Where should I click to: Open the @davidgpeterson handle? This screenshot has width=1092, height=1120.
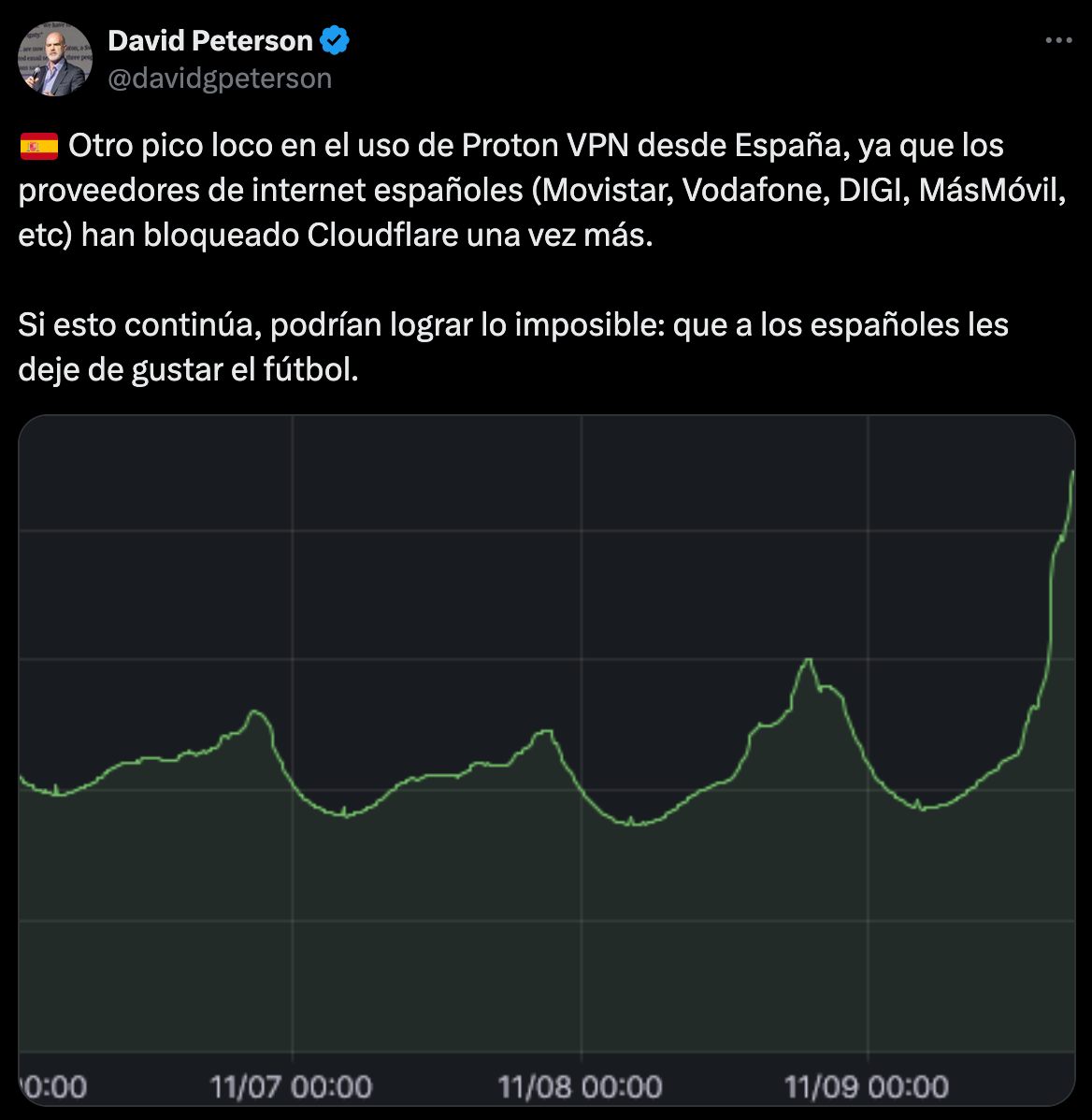point(220,79)
